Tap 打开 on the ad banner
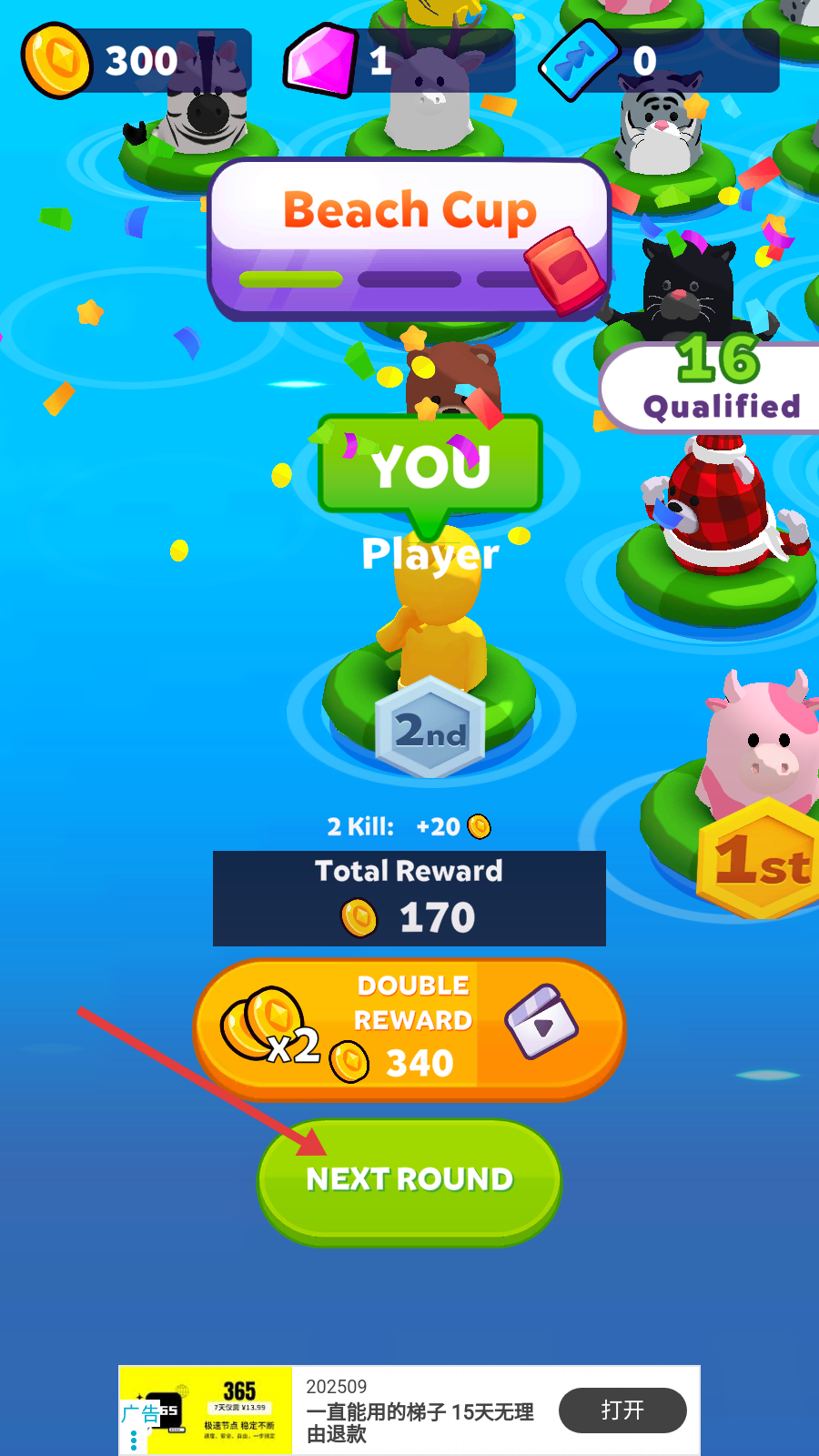 click(622, 1410)
